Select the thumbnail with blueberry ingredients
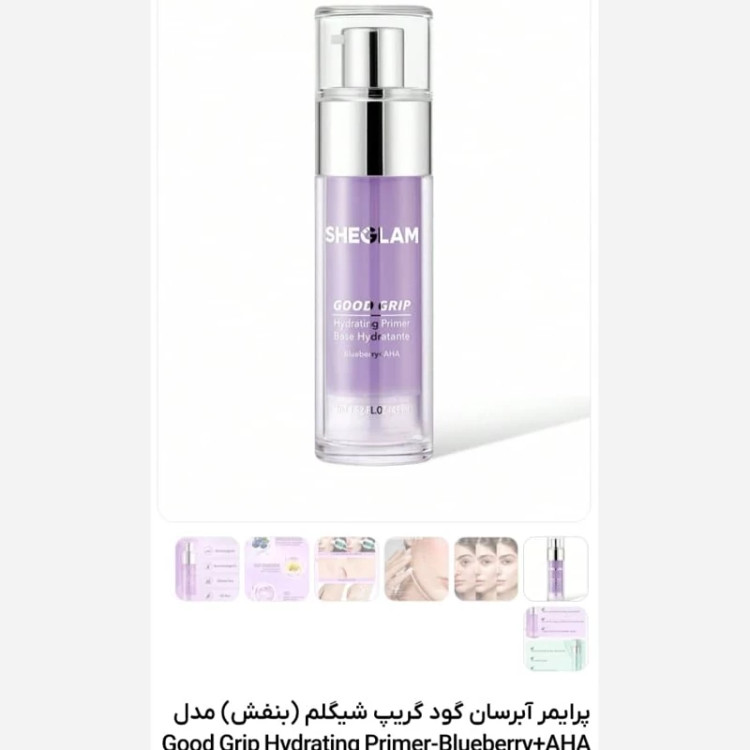Viewport: 750px width, 750px height. click(x=277, y=569)
